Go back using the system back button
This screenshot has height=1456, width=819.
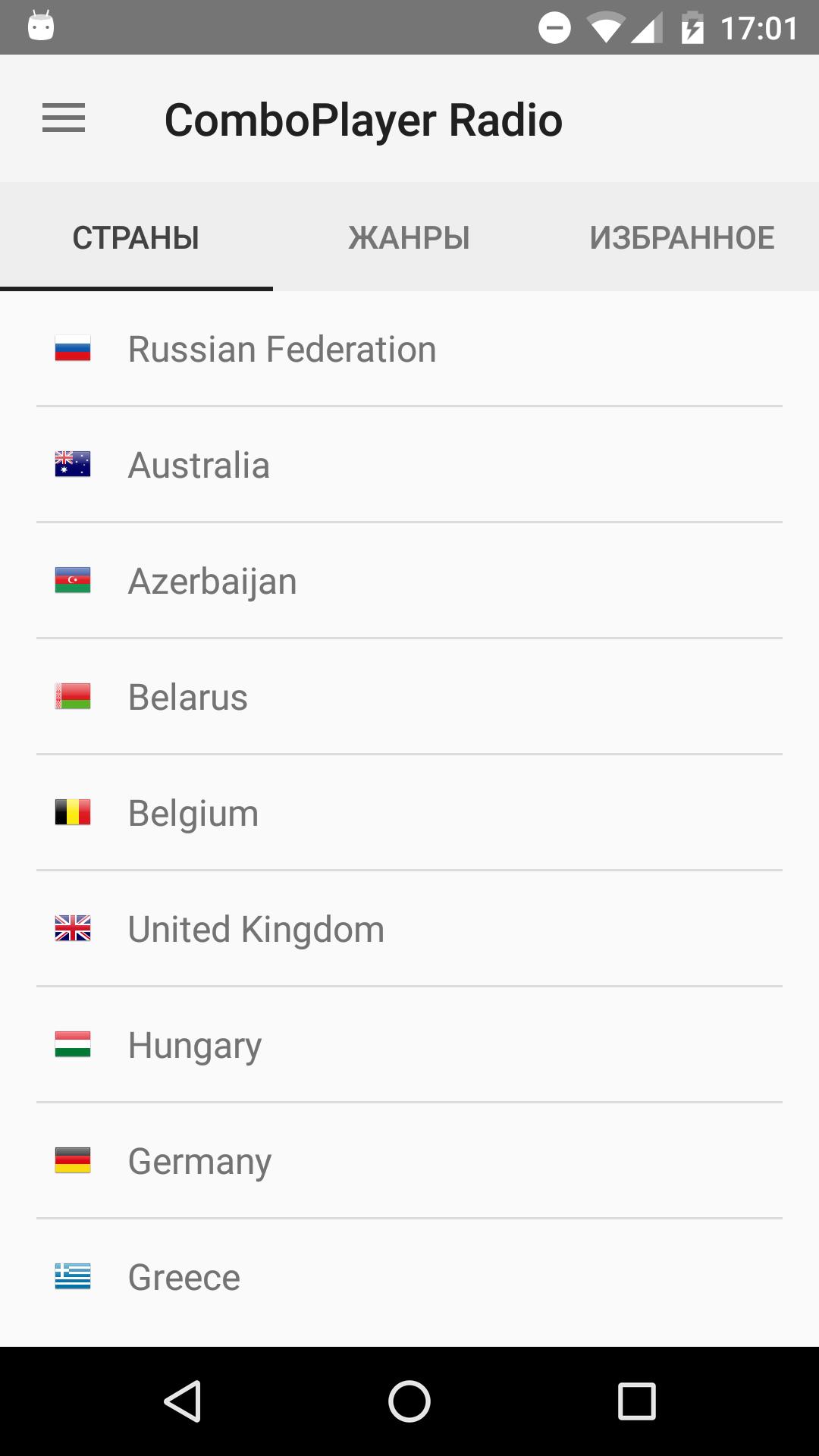tap(182, 1401)
